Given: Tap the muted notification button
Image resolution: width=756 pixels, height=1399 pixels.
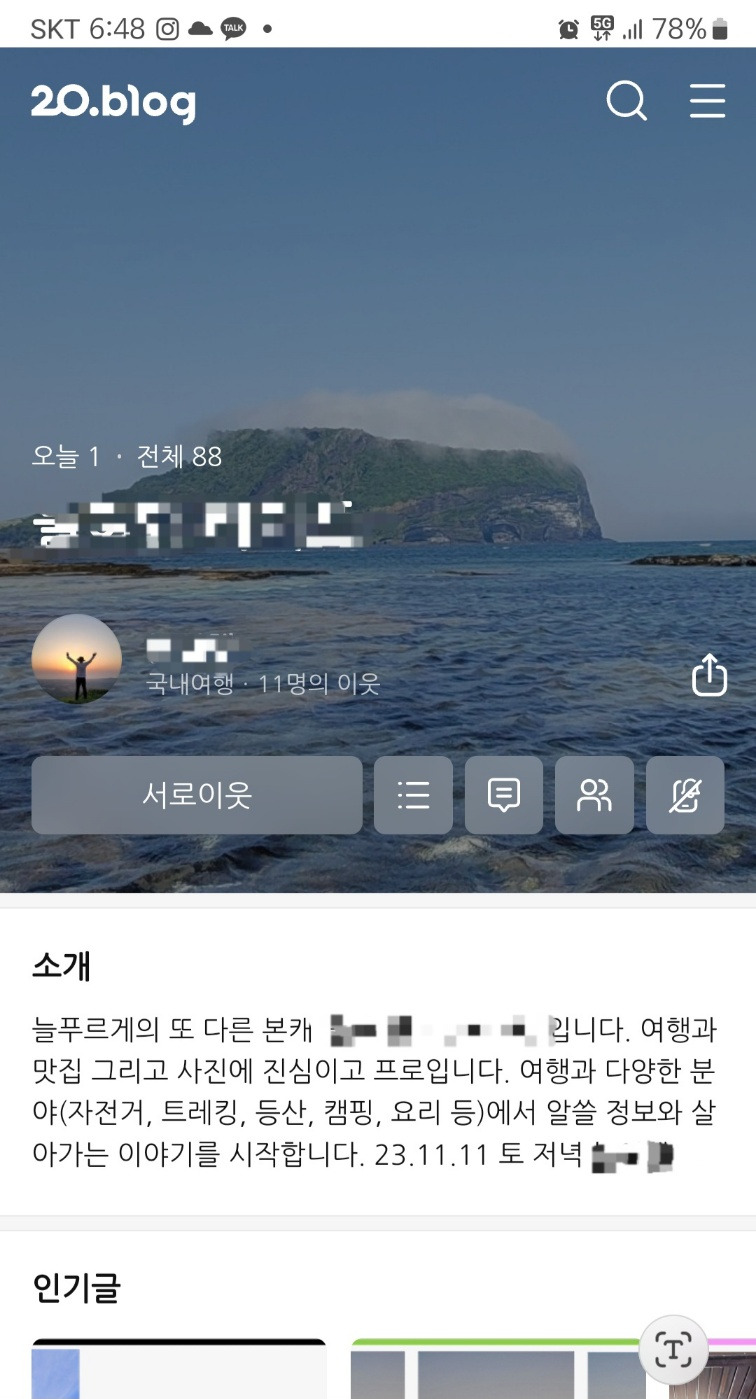Looking at the screenshot, I should [685, 795].
